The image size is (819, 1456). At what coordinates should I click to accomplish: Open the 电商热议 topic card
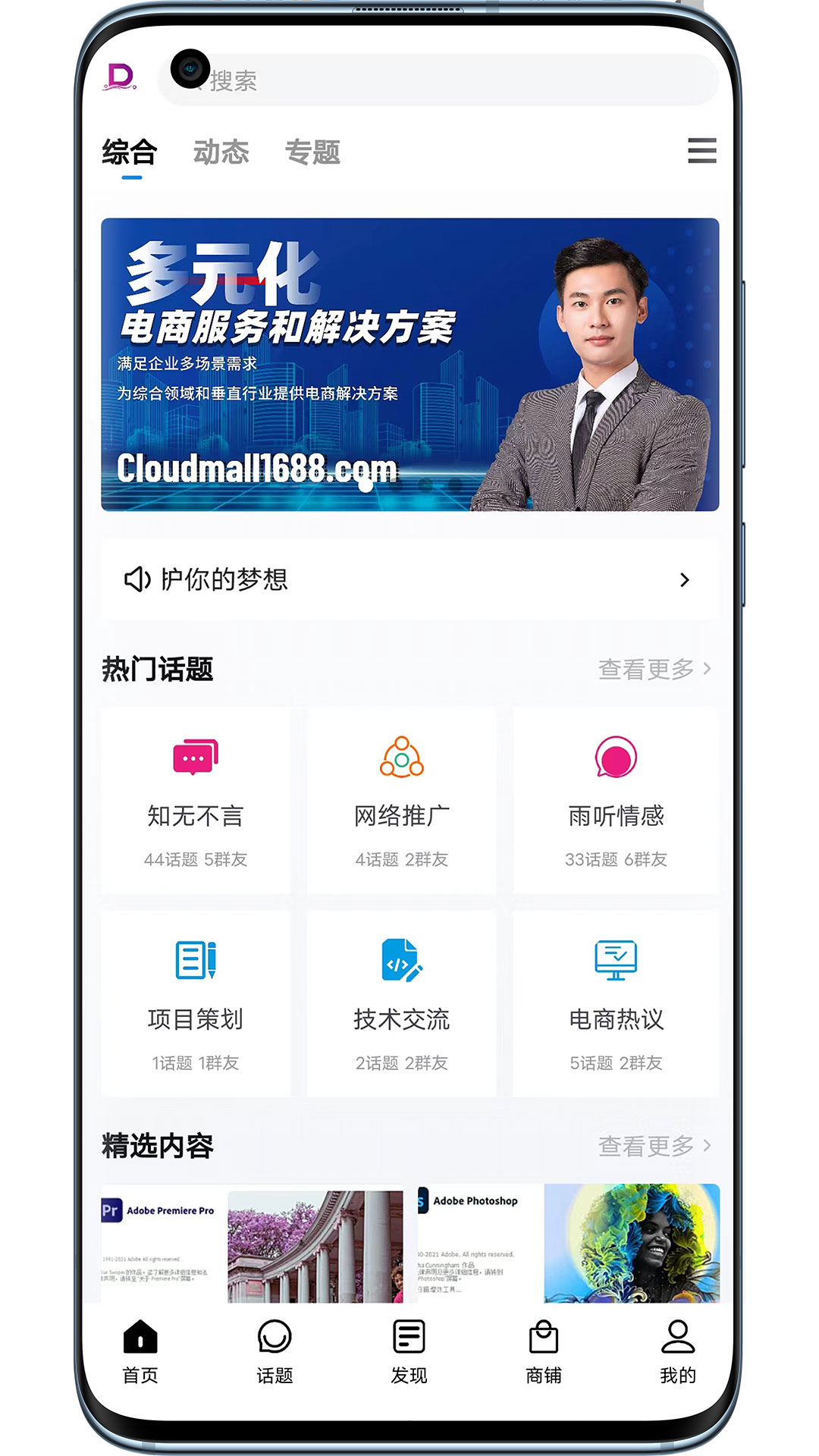(616, 1004)
